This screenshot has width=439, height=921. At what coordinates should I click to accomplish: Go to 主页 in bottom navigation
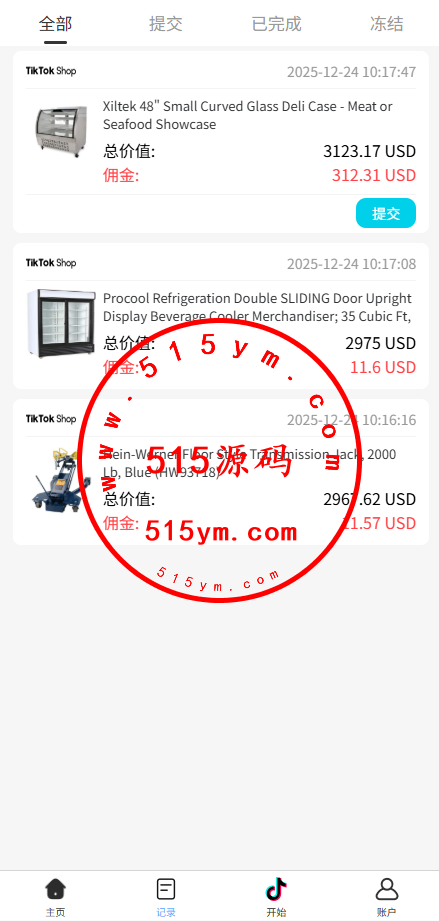[x=55, y=897]
